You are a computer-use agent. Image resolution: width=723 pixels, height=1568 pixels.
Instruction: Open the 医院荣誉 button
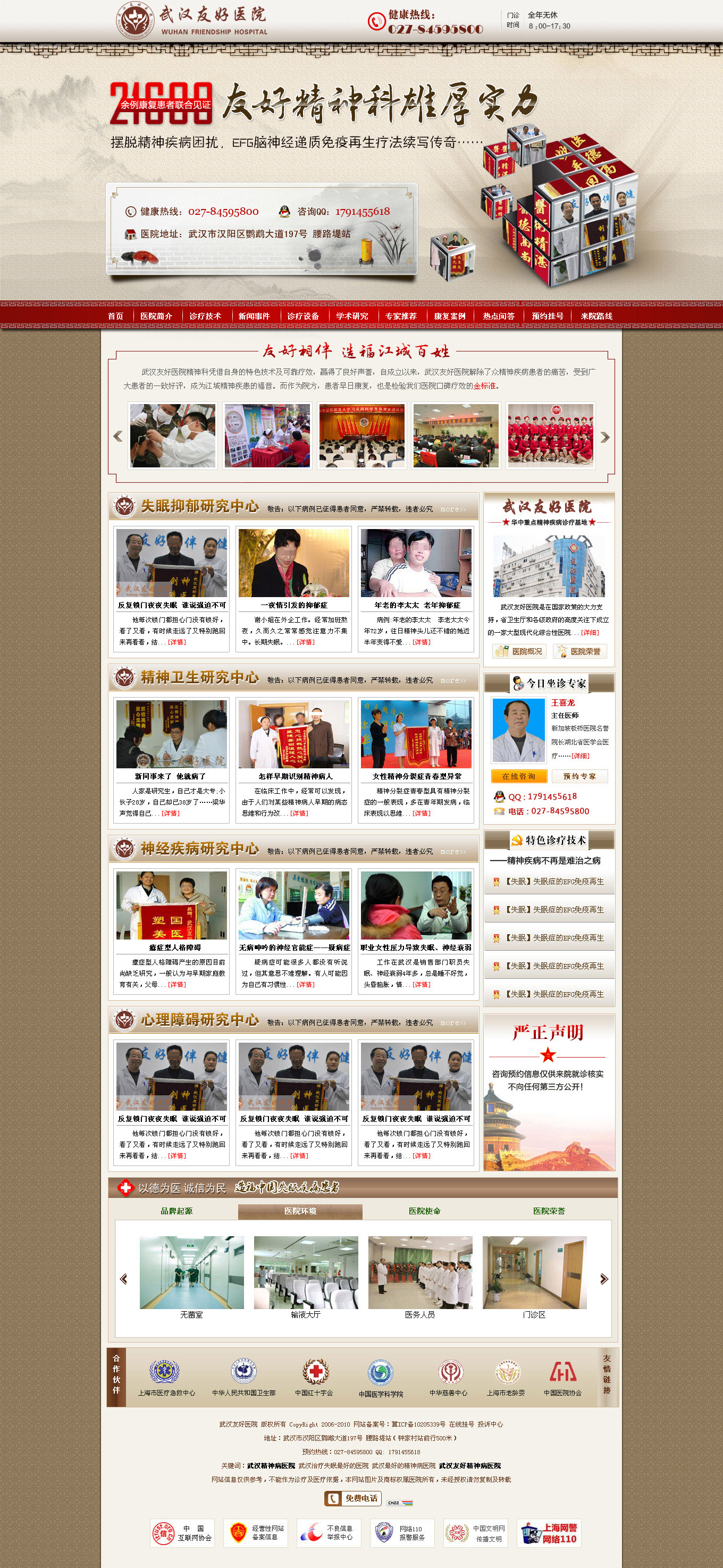tap(579, 651)
